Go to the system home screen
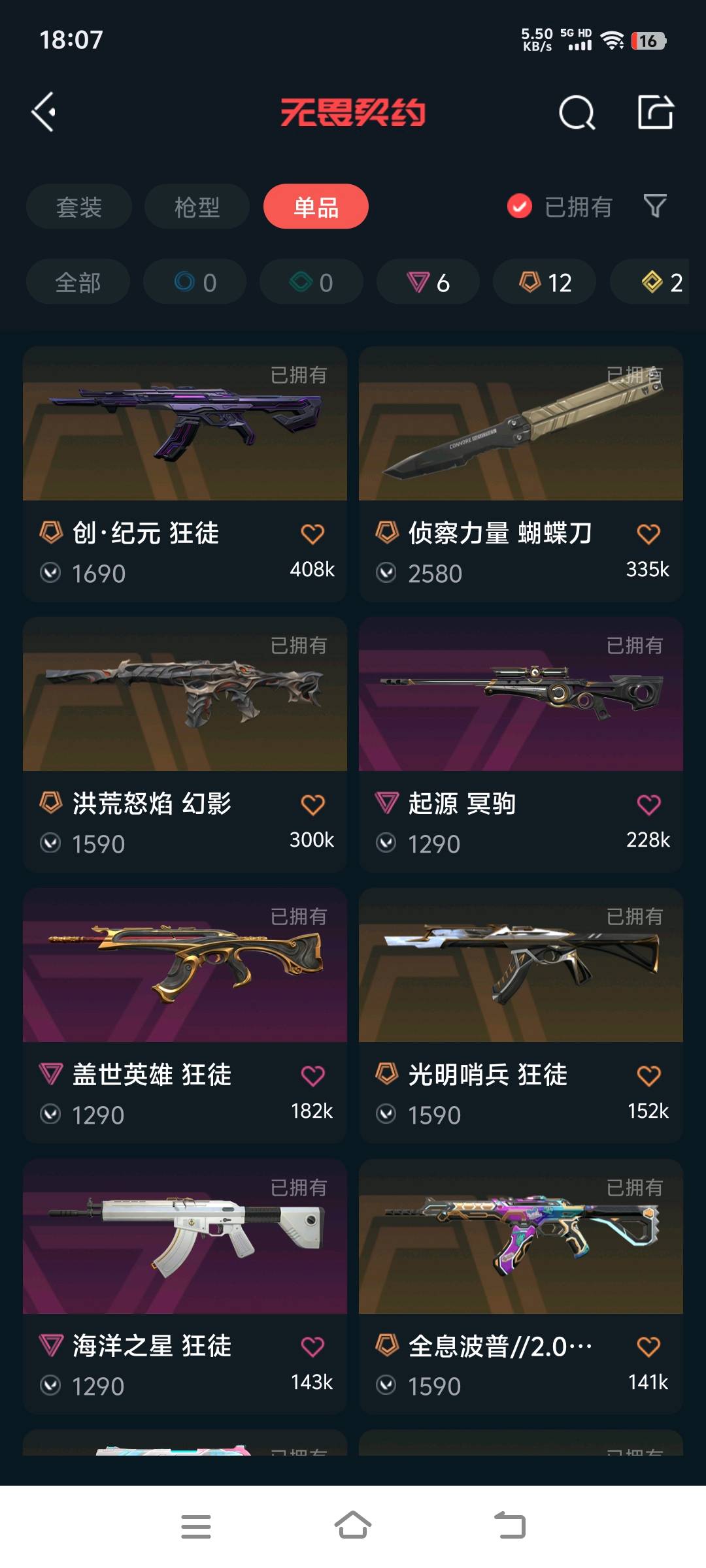This screenshot has width=706, height=1568. [353, 1526]
